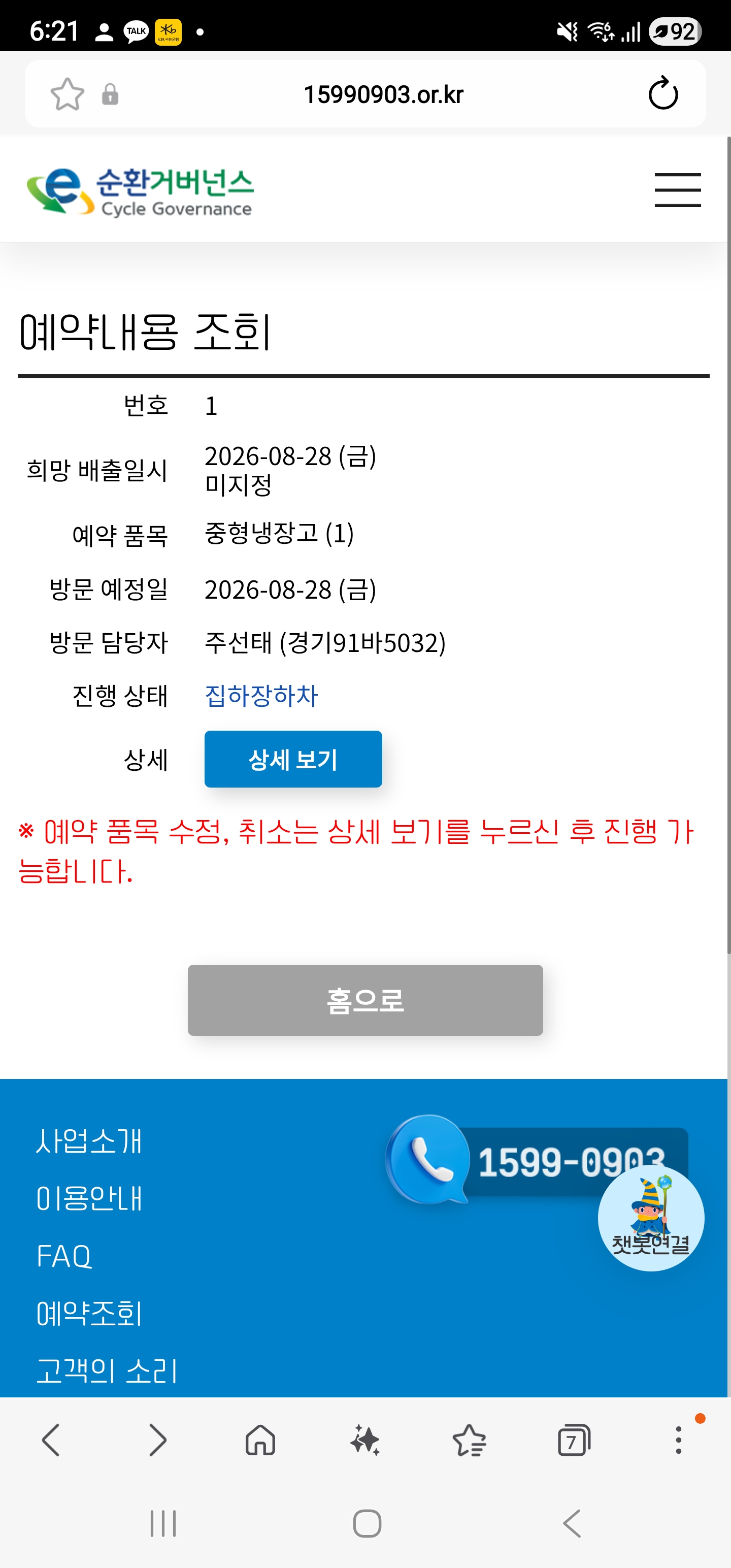
Task: Tap the URL address 15990903.or.kr
Action: [383, 95]
